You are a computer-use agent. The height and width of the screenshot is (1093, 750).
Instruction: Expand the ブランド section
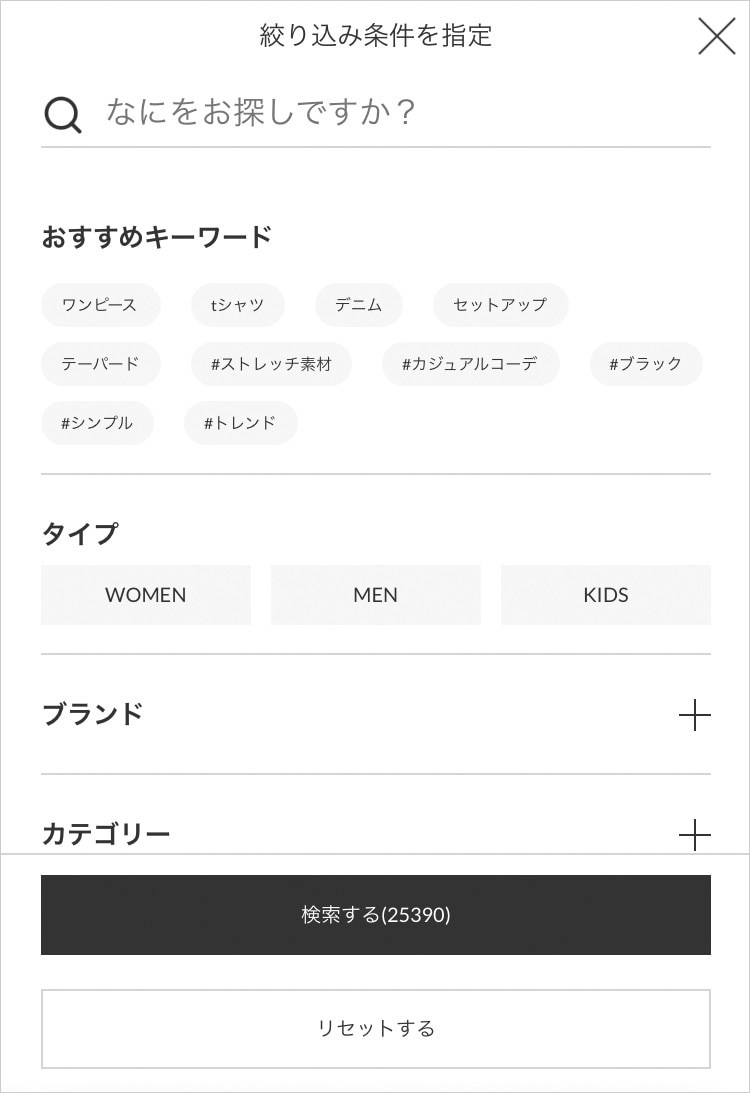694,715
